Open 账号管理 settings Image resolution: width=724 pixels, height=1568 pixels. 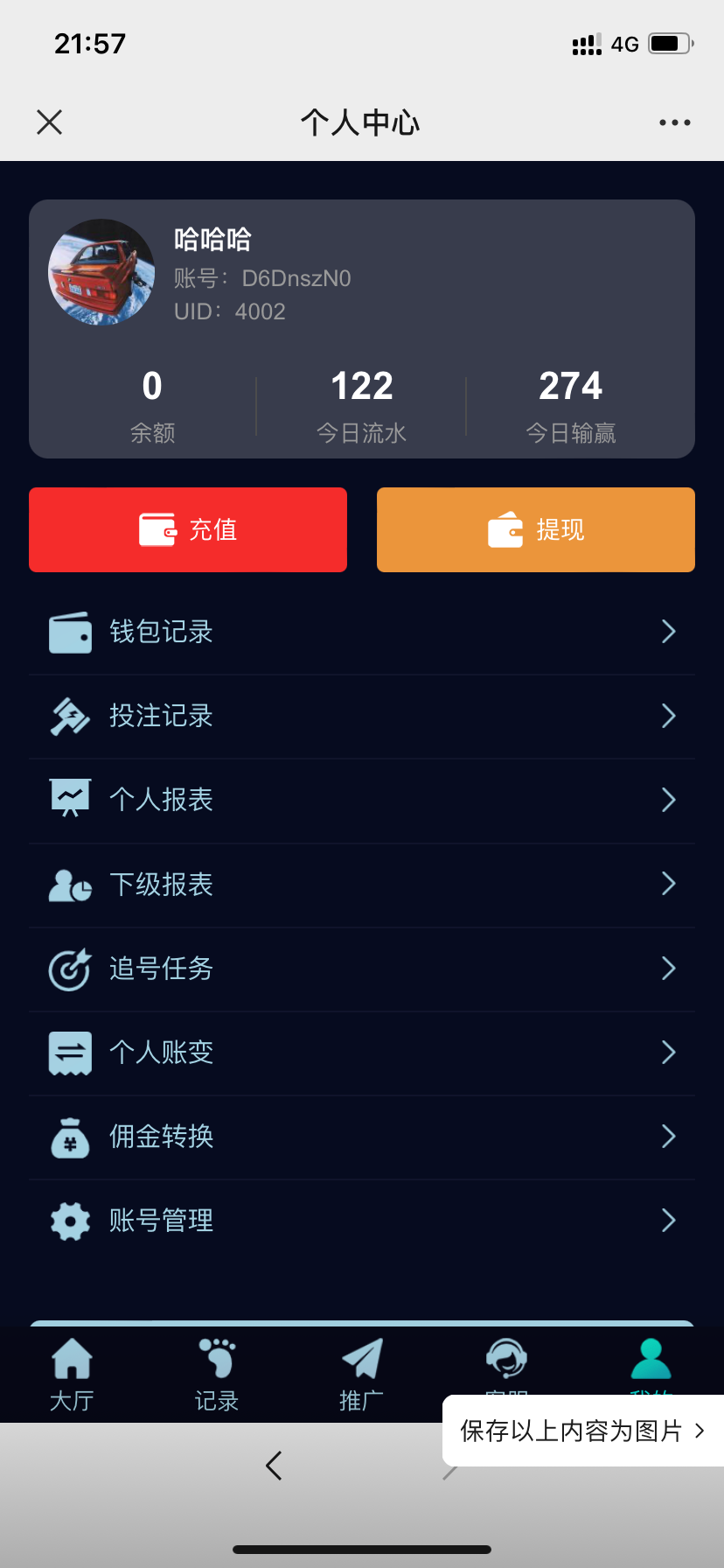click(362, 1220)
